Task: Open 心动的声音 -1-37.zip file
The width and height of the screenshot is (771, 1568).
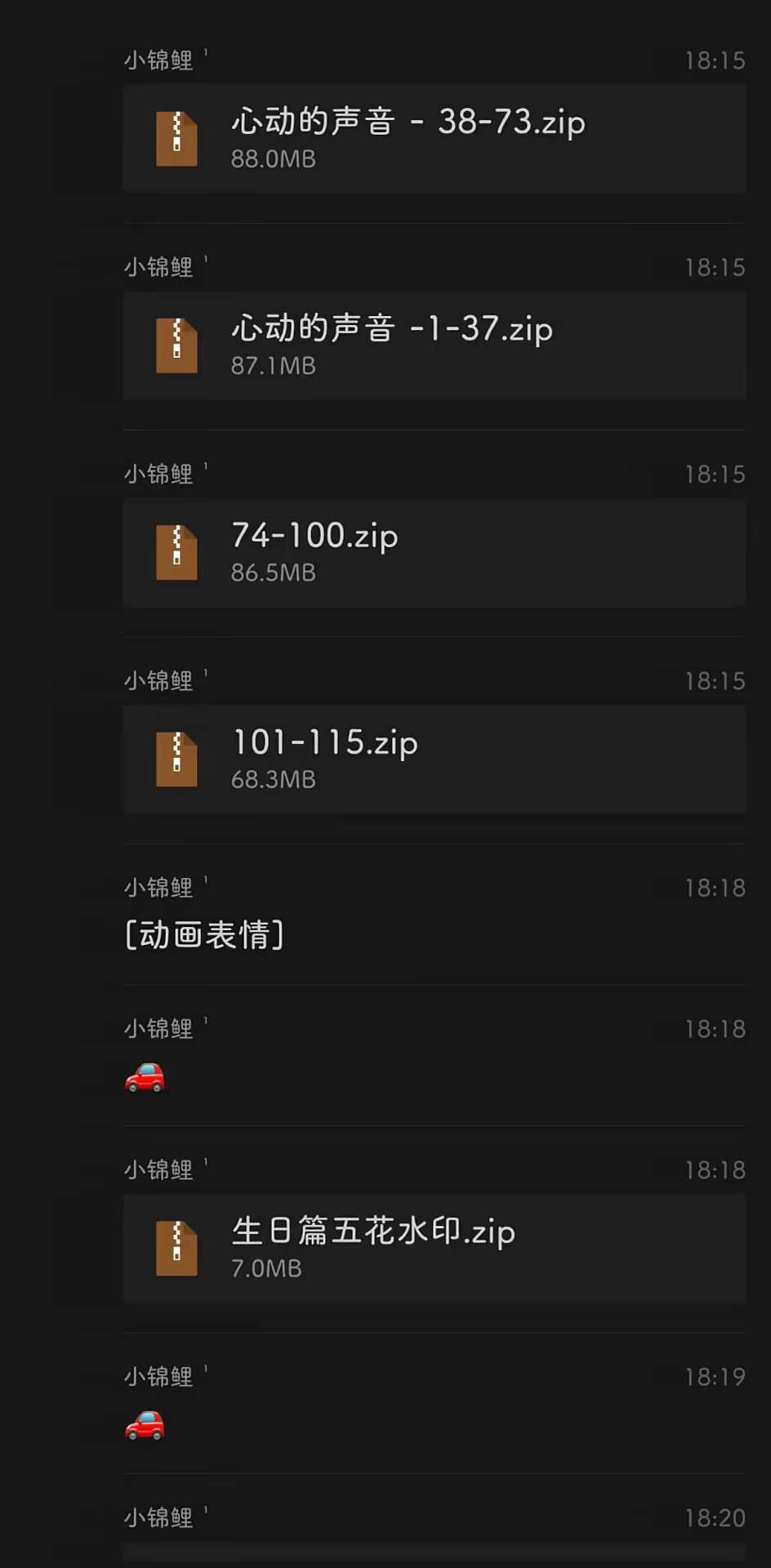Action: tap(433, 345)
